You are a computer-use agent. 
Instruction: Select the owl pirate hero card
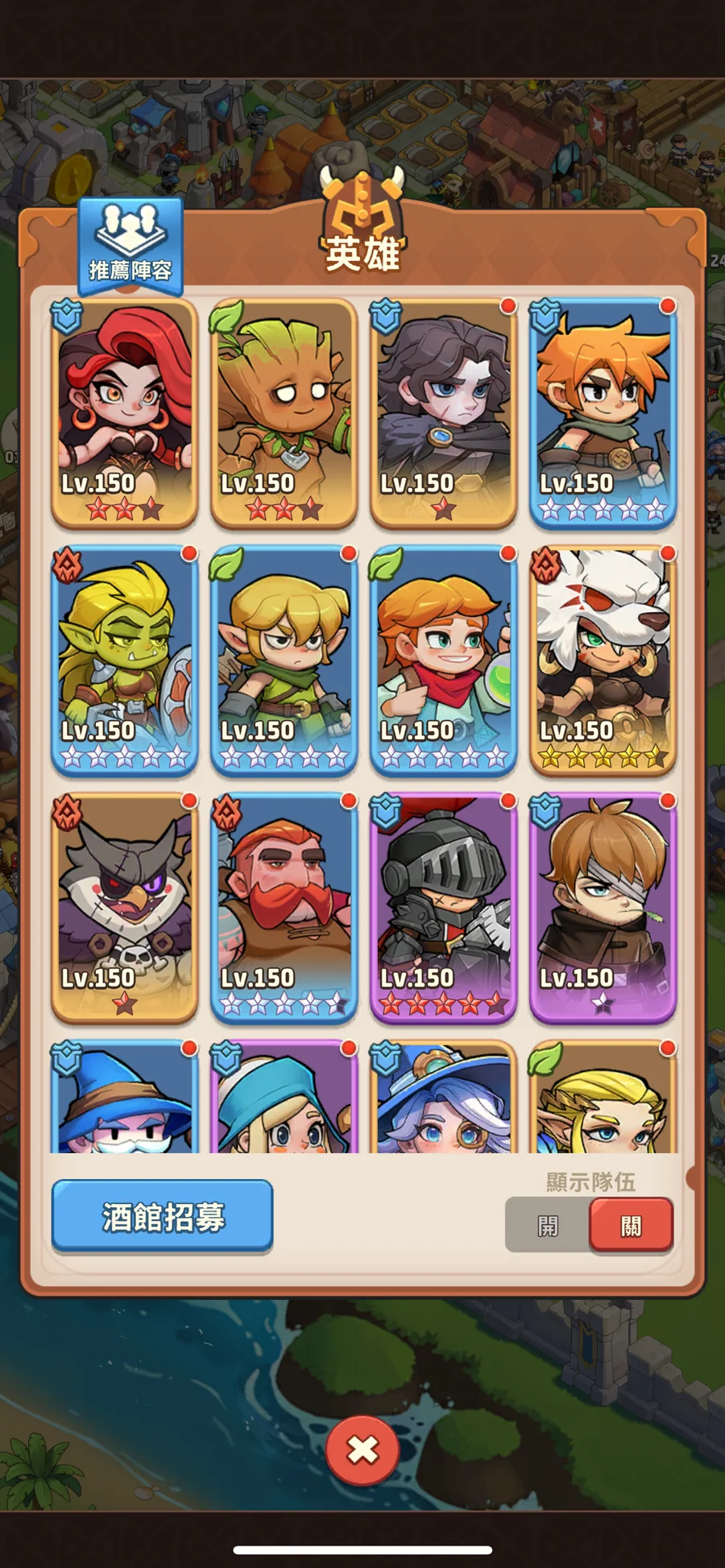pos(124,906)
